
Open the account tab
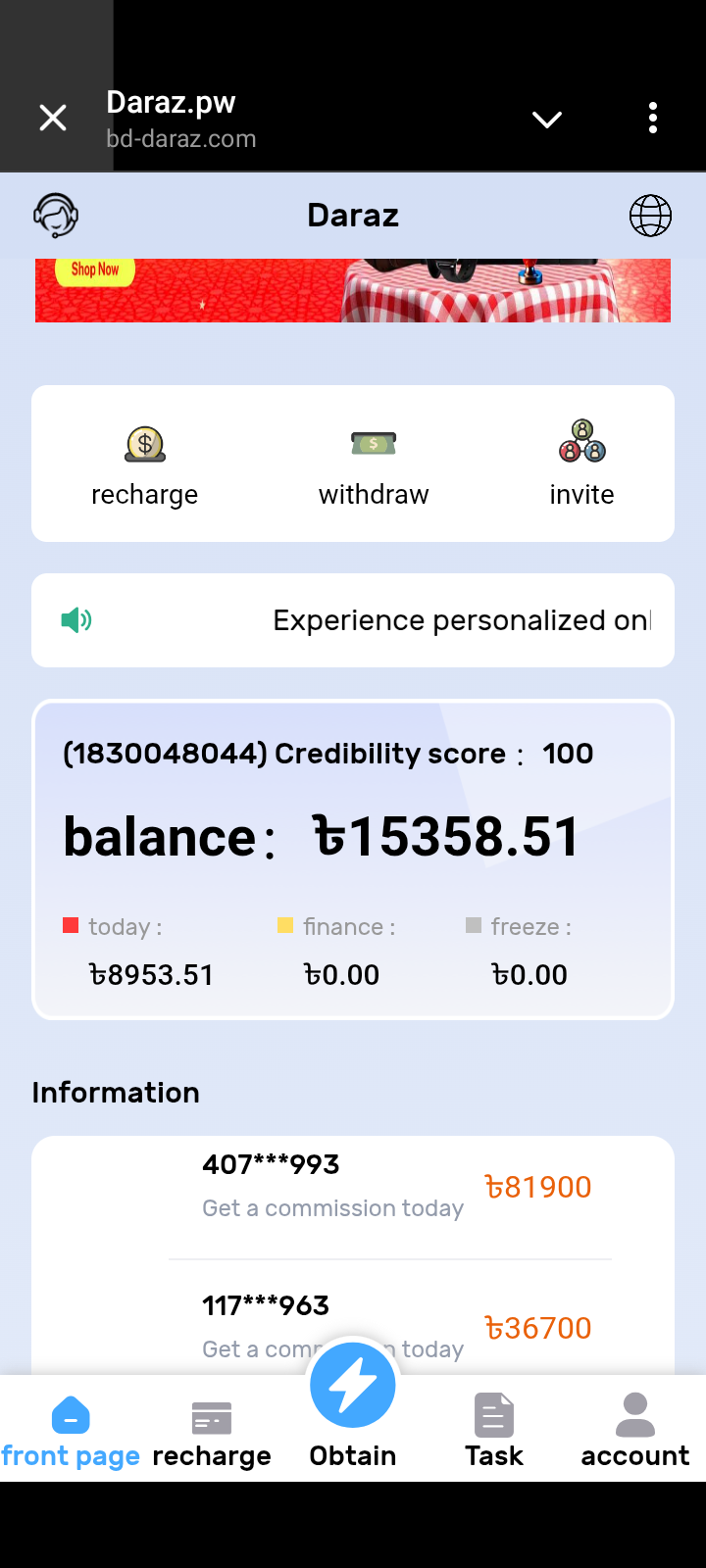click(635, 1431)
